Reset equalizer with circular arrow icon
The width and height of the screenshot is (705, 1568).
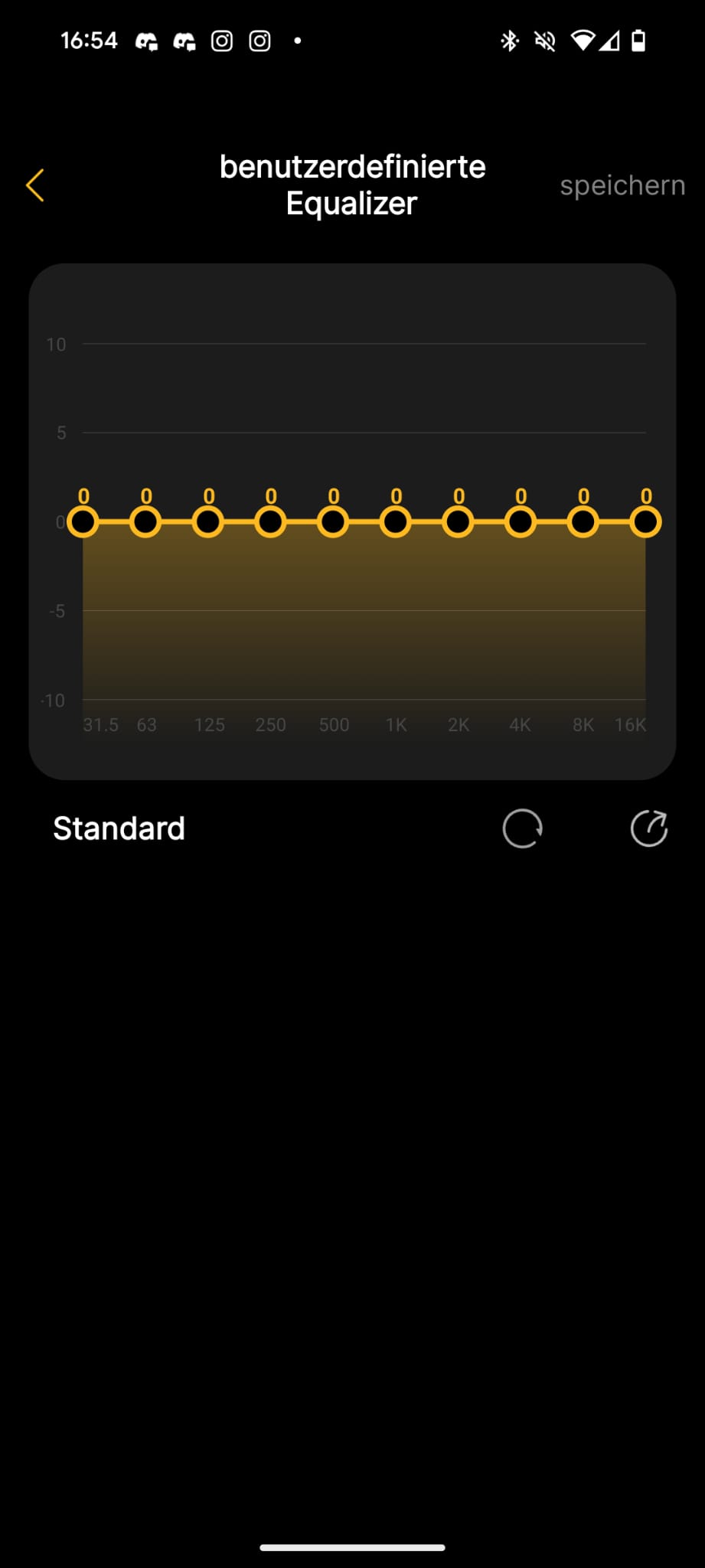[522, 828]
